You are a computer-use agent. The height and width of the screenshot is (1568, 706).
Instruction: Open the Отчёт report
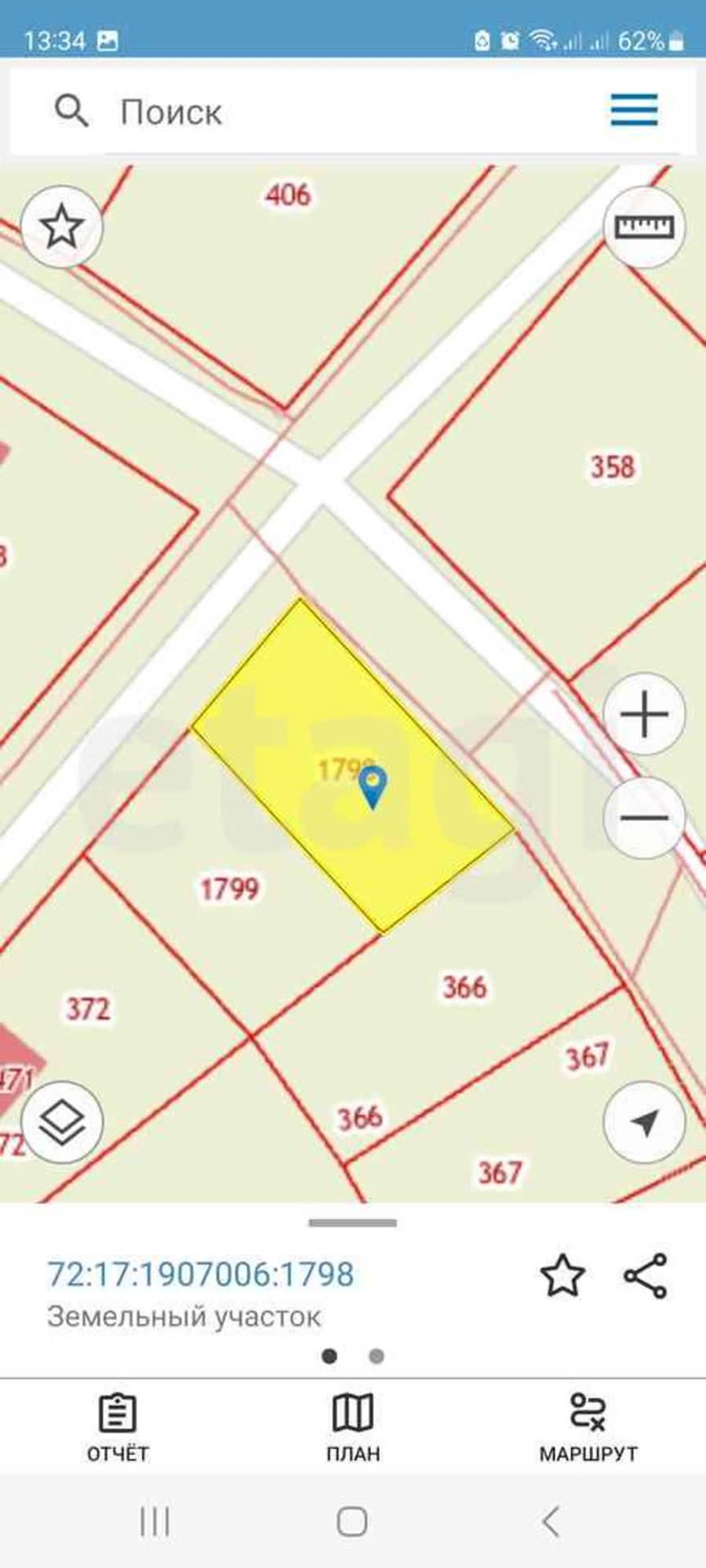118,1427
